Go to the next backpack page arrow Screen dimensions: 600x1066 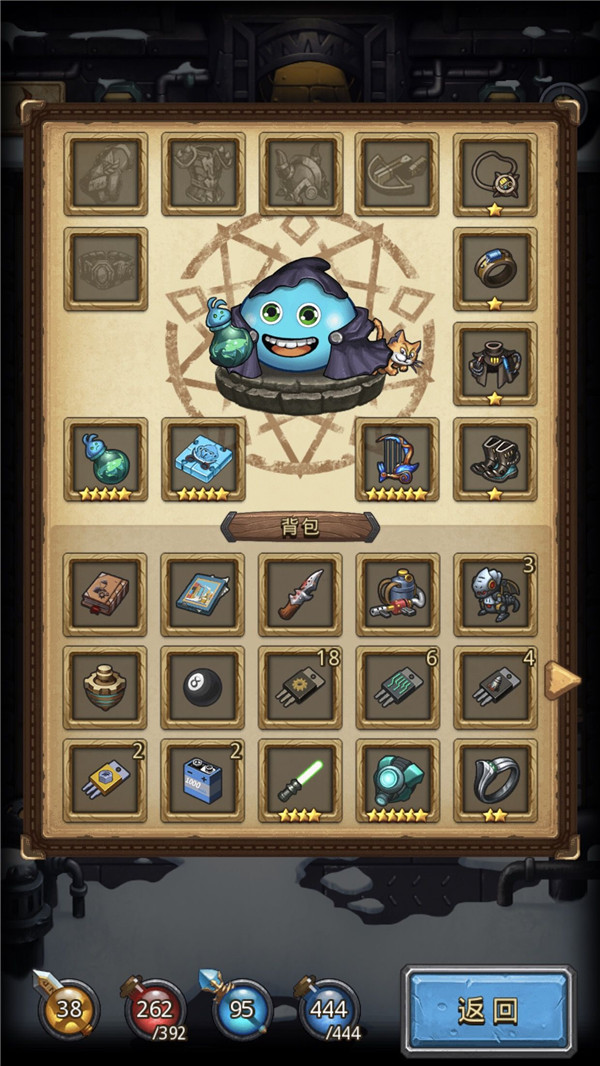[x=566, y=681]
